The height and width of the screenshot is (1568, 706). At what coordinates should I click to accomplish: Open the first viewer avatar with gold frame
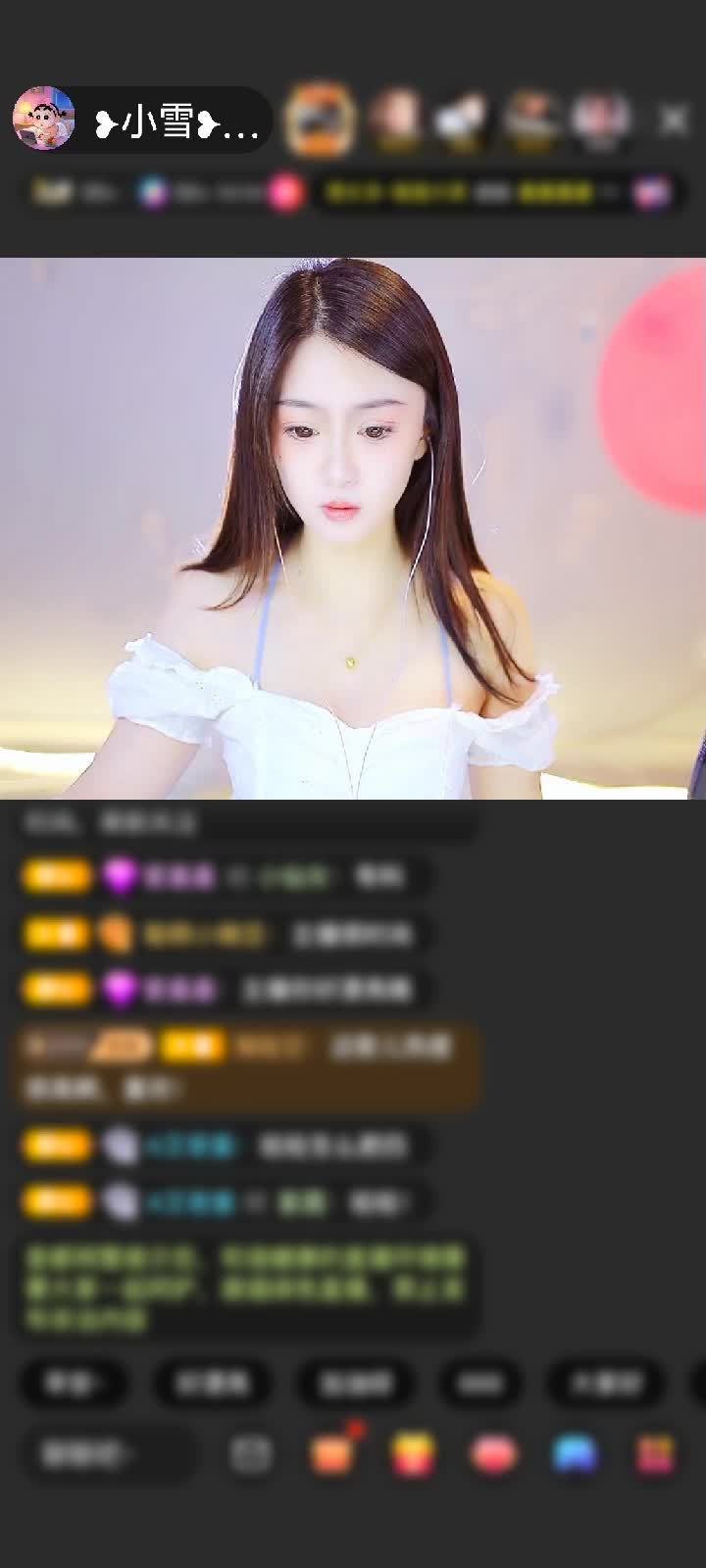319,121
